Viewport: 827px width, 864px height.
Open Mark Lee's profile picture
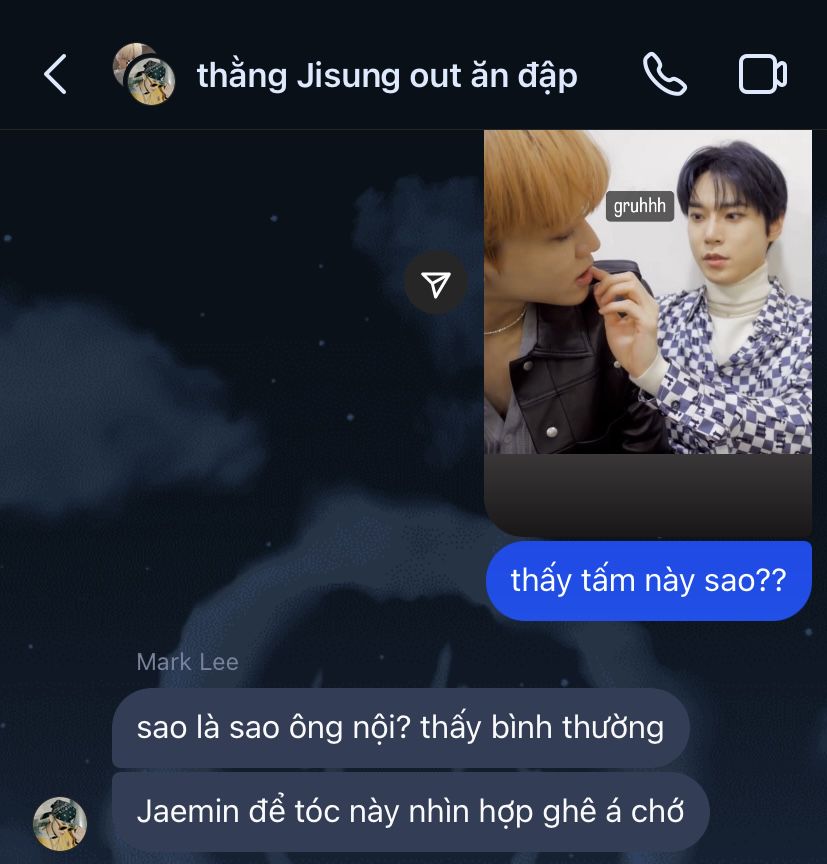pos(60,824)
